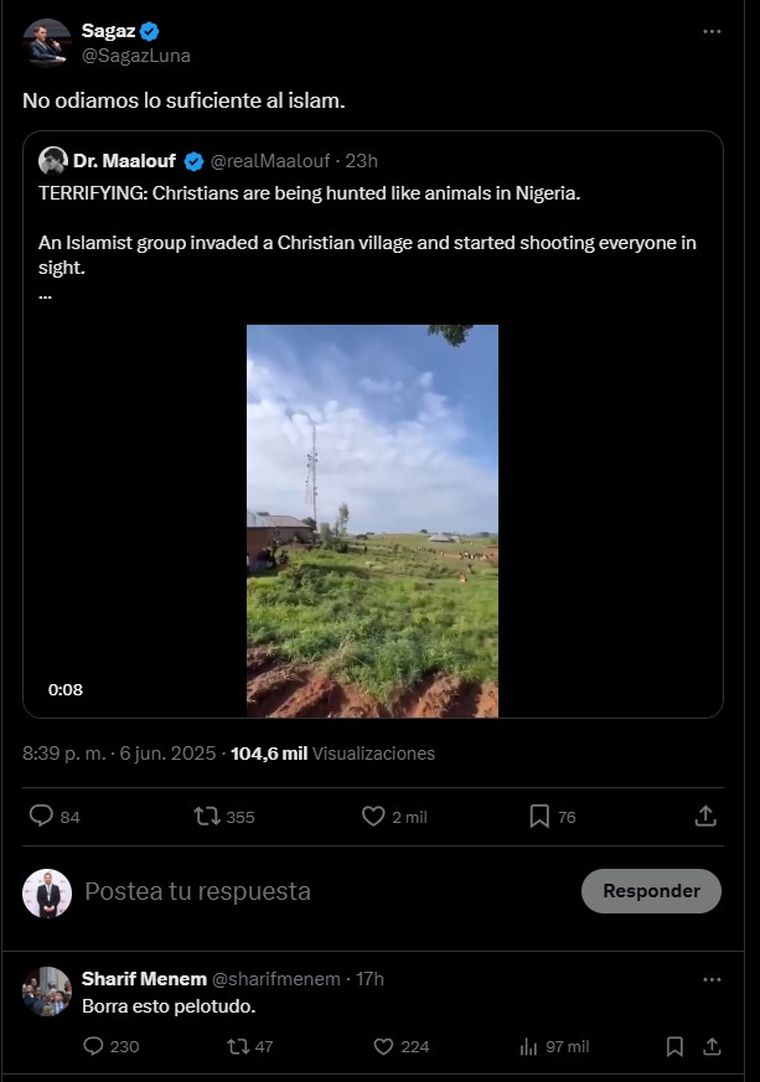Like Sagaz's post with 2 mil likes
The image size is (760, 1082).
point(373,816)
